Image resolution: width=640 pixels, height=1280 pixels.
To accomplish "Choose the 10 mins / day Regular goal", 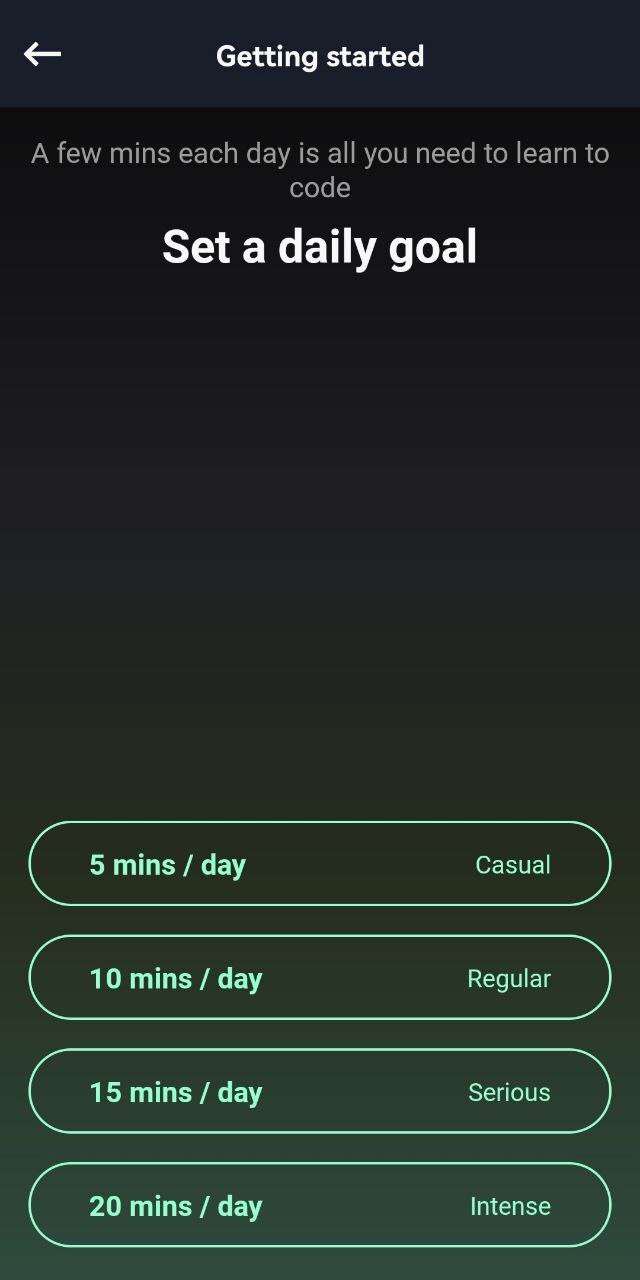I will [320, 978].
